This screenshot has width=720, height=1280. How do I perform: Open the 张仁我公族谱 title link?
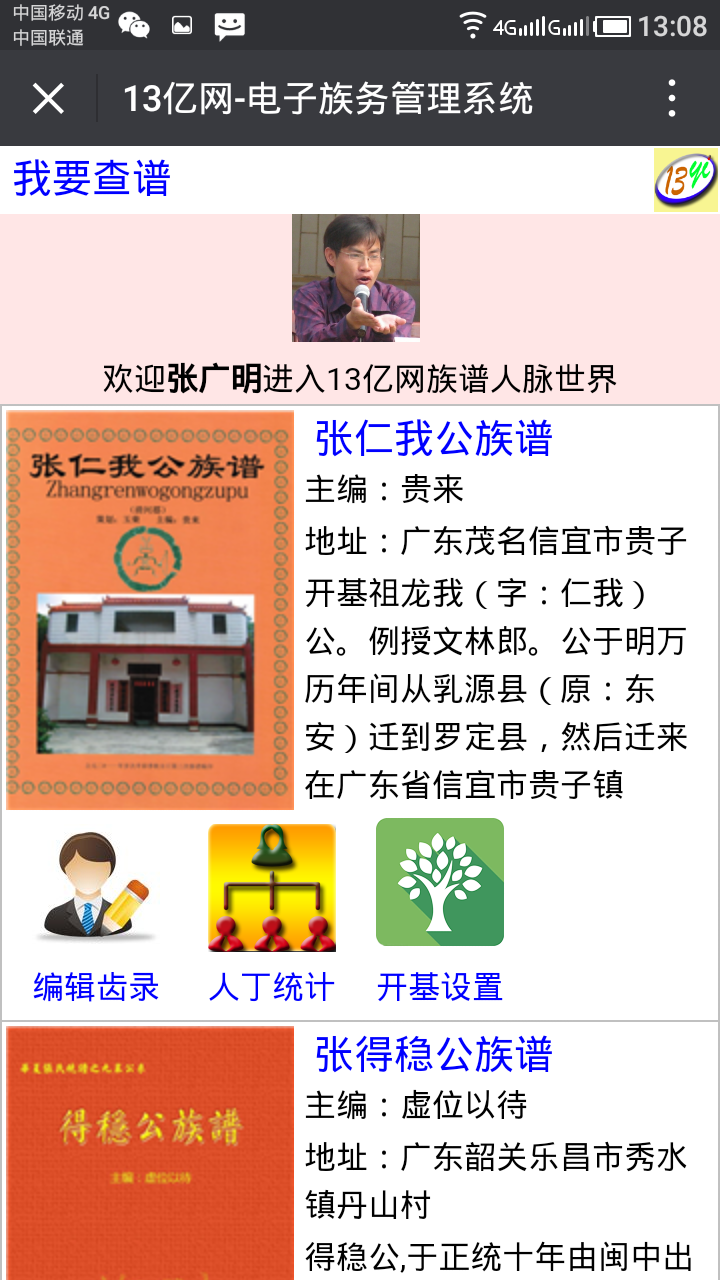pyautogui.click(x=433, y=438)
